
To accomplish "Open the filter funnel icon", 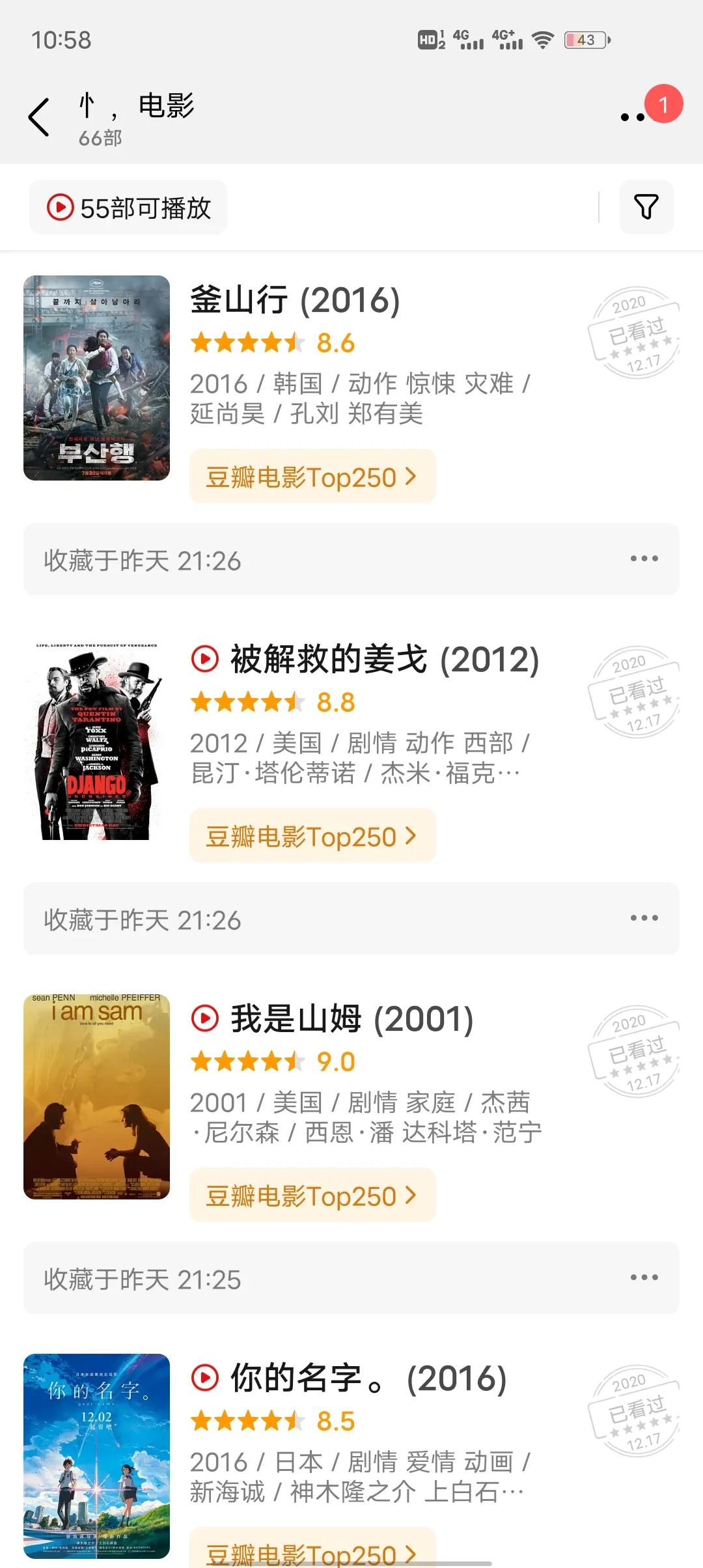I will 646,207.
